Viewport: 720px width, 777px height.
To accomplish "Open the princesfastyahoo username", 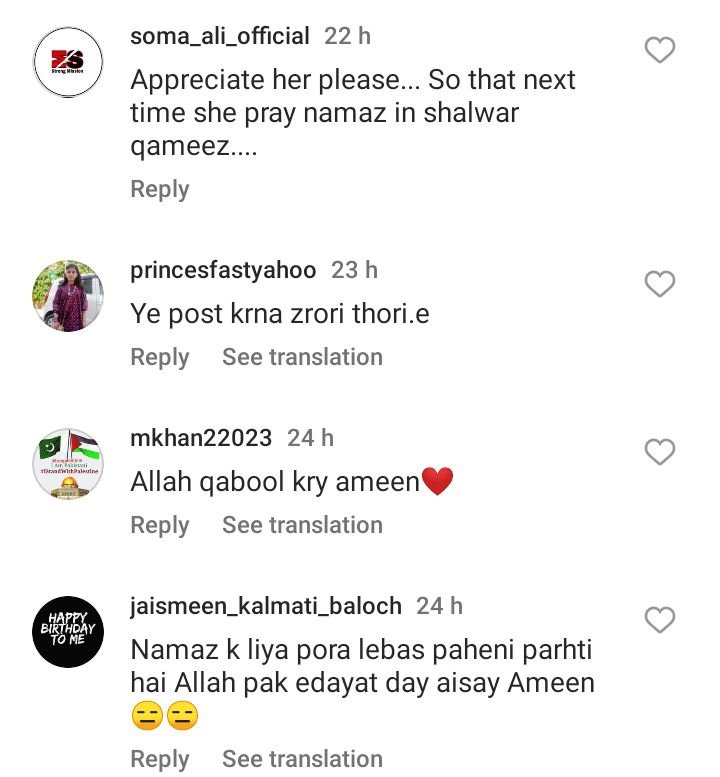I will (x=223, y=270).
